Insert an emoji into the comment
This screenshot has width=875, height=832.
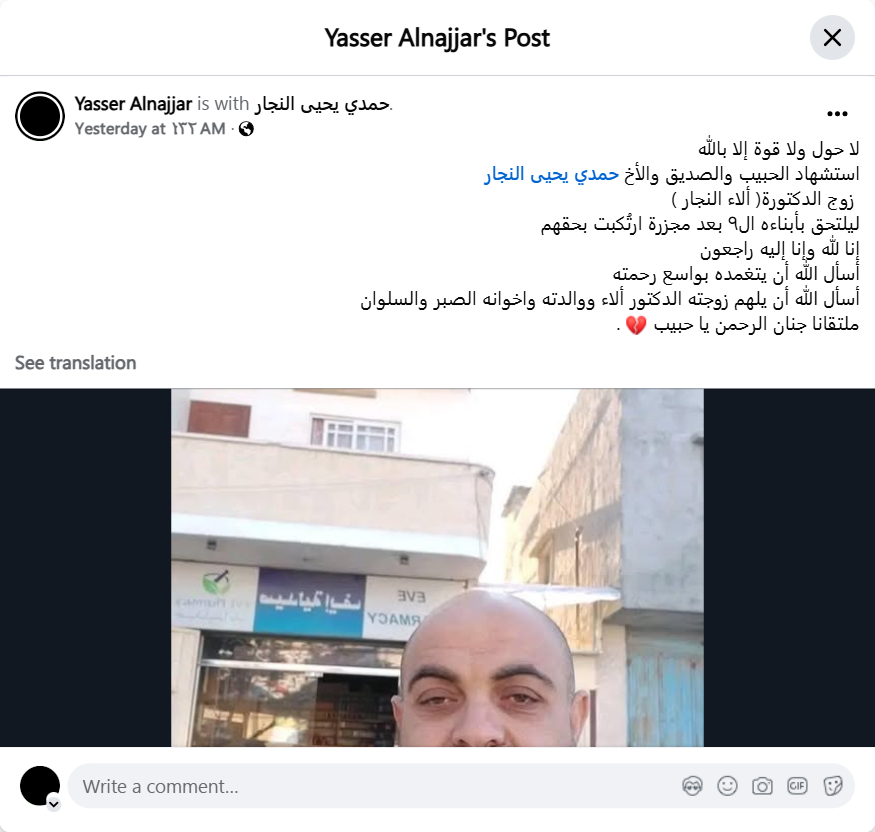point(727,786)
